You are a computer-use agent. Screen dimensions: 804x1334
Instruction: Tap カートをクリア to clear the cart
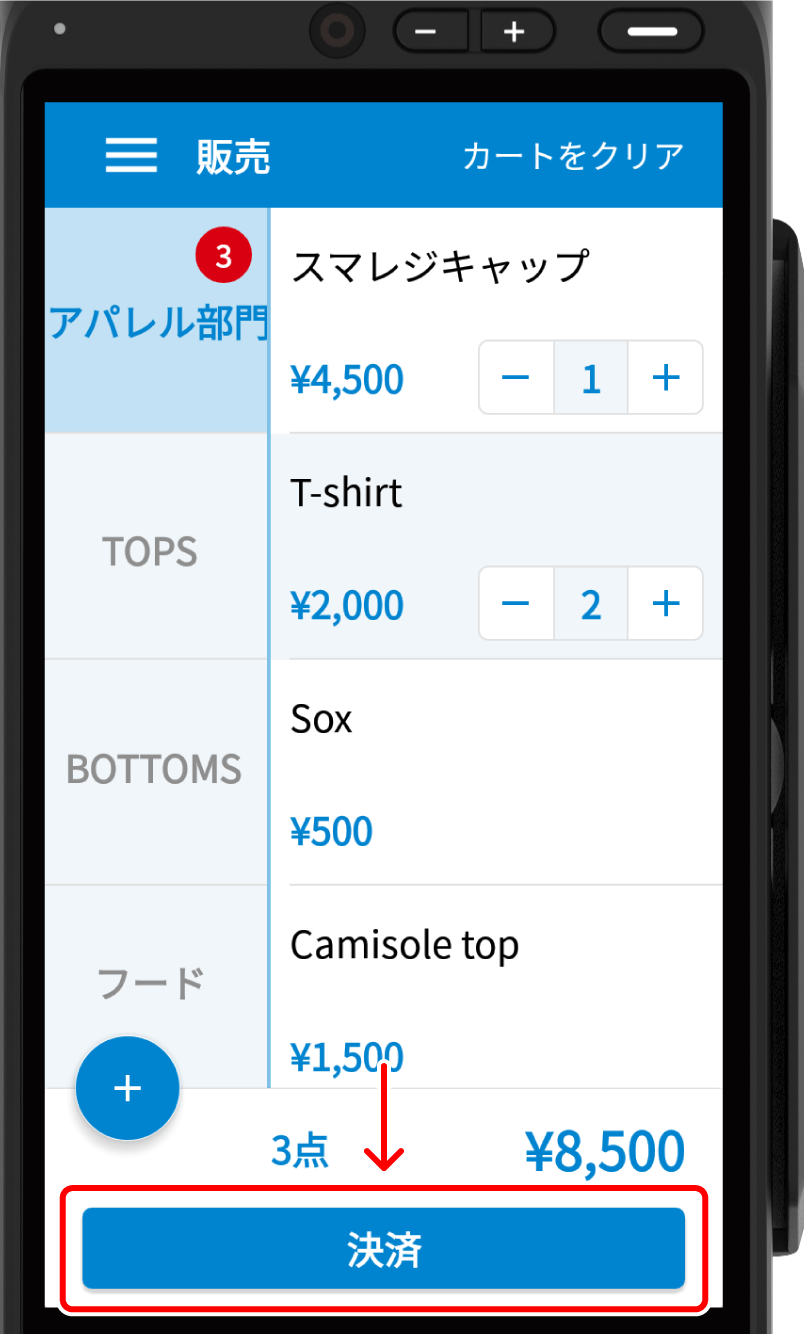click(x=573, y=156)
